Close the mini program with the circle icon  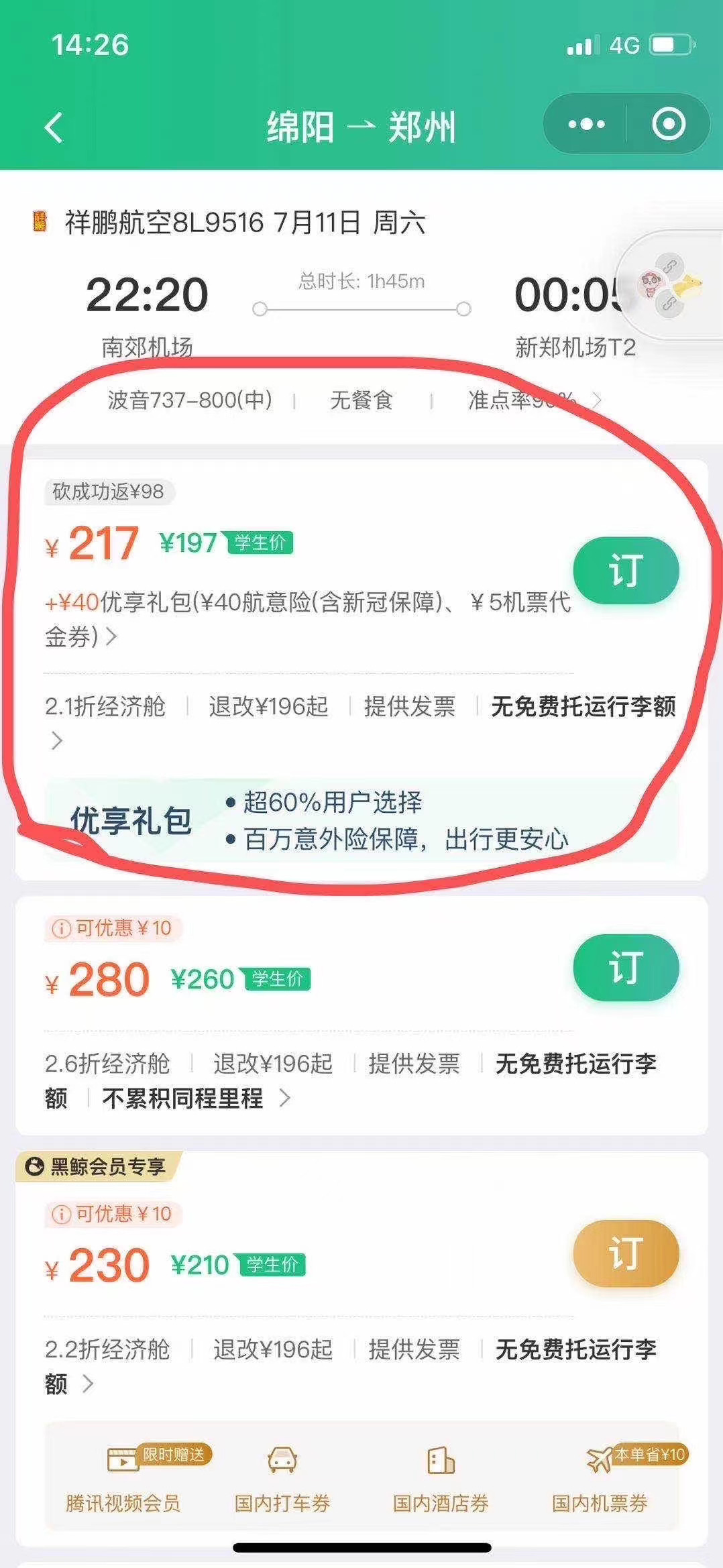pos(669,125)
